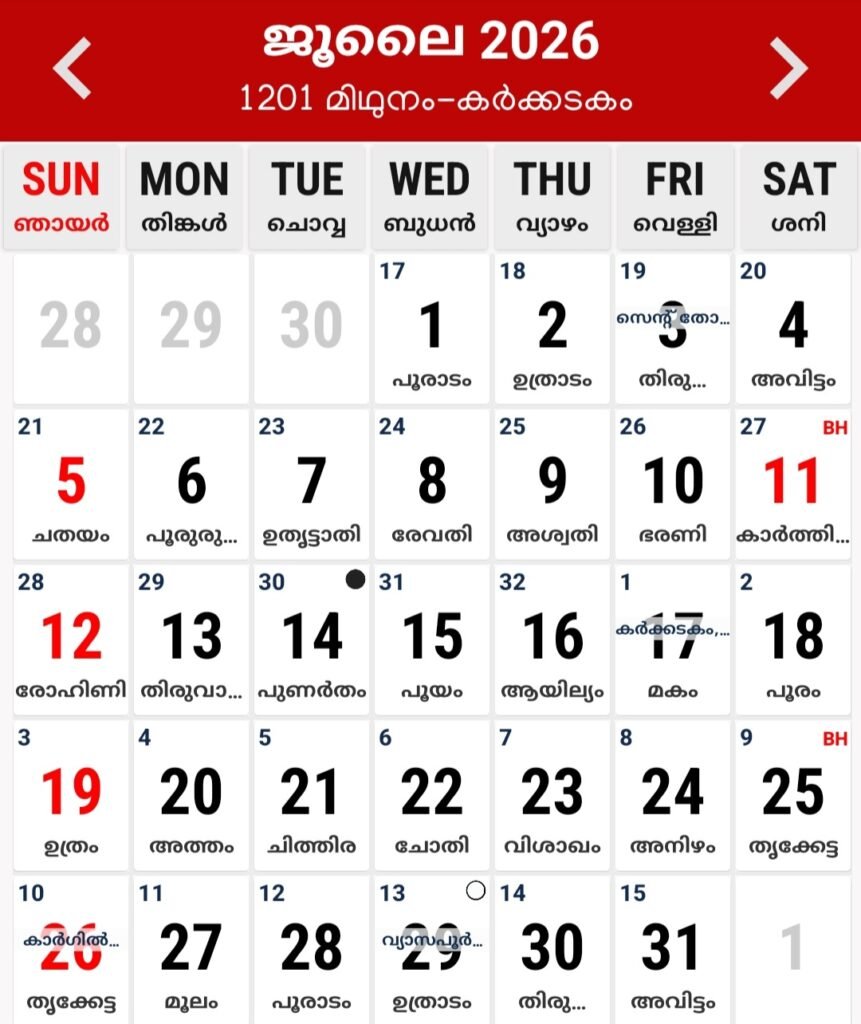Image resolution: width=861 pixels, height=1024 pixels.
Task: Go to the previous month
Action: [72, 68]
